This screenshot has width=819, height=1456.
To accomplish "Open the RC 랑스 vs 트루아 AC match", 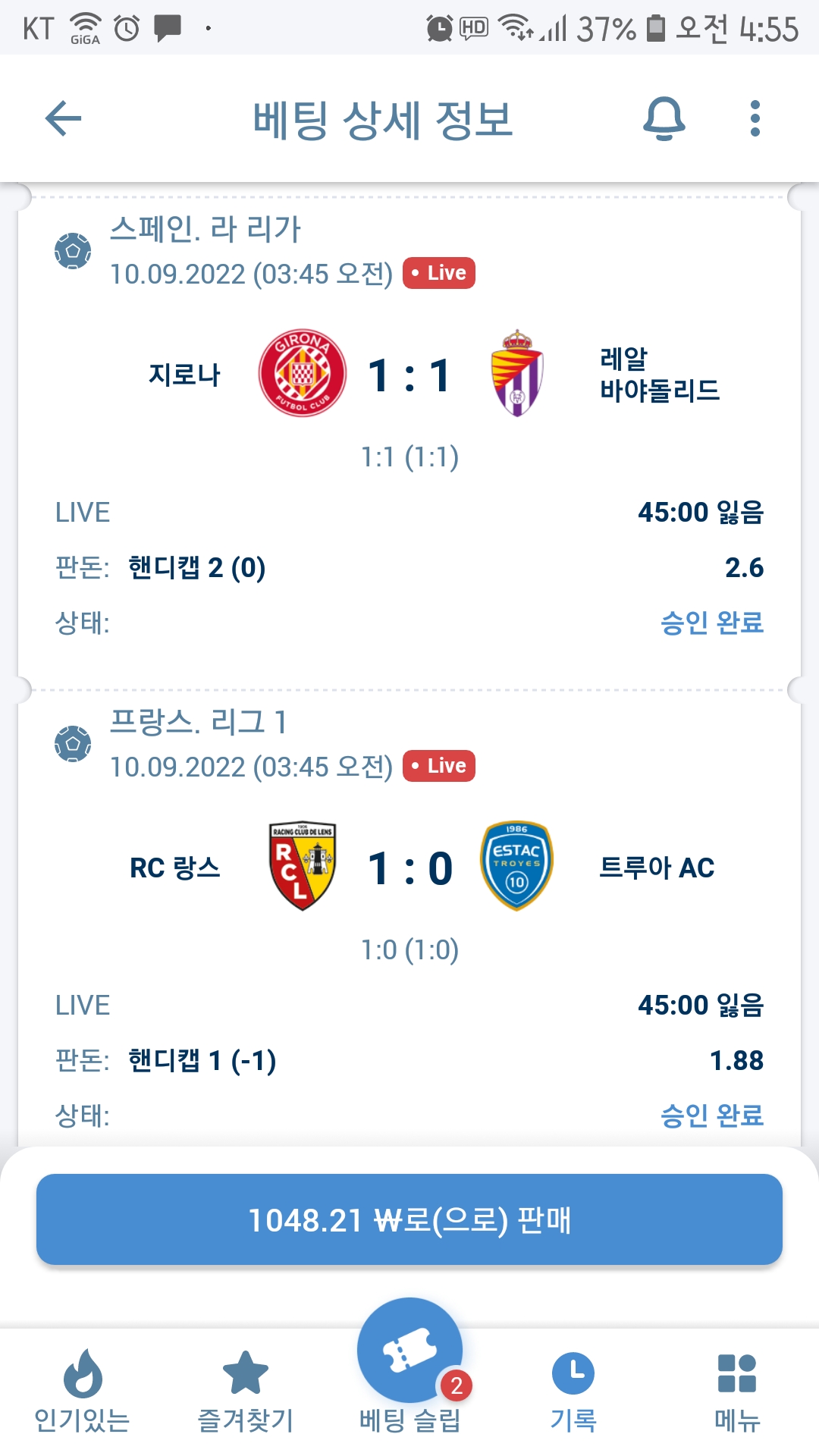I will pyautogui.click(x=409, y=868).
